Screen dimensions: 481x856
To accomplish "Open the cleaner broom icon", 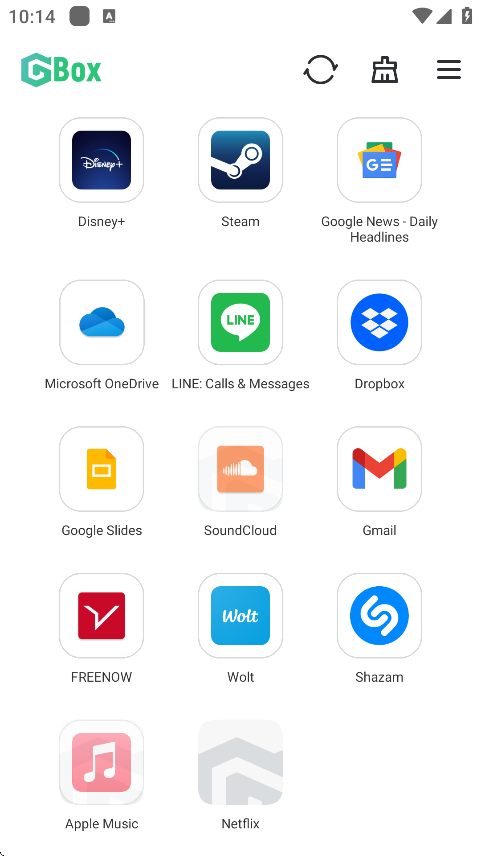I will tap(385, 70).
